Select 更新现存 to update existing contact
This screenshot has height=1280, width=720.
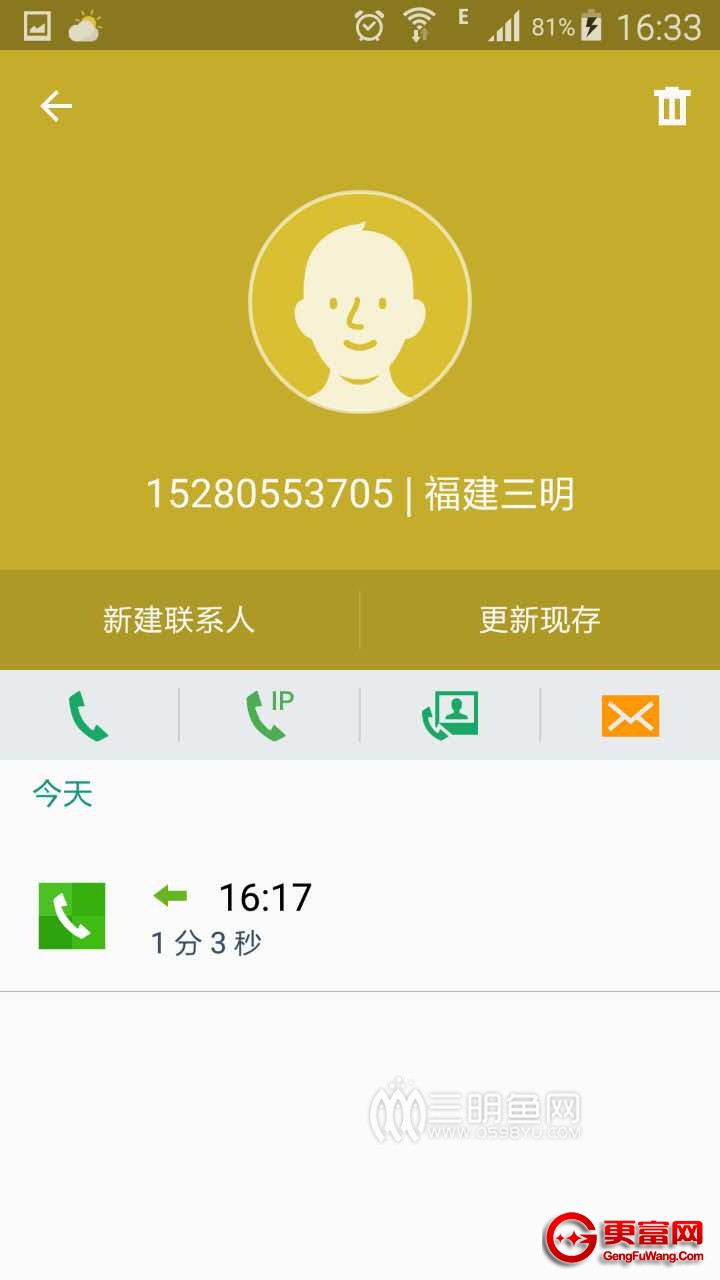540,620
